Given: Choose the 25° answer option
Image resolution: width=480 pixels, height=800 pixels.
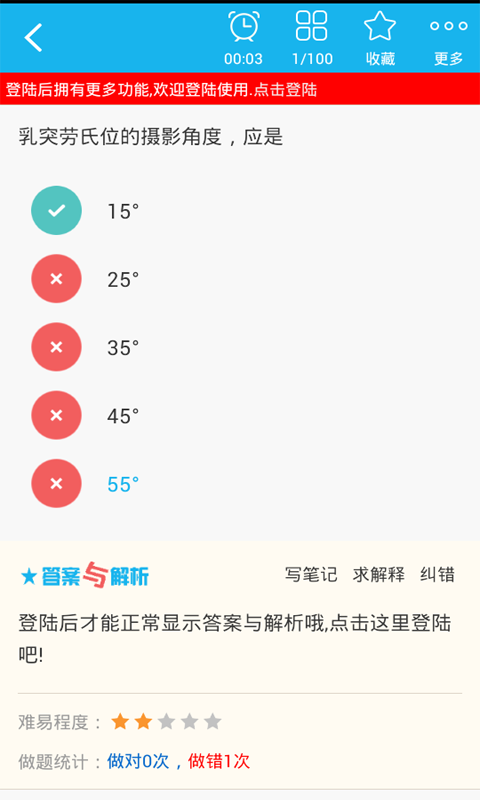Looking at the screenshot, I should pos(85,279).
